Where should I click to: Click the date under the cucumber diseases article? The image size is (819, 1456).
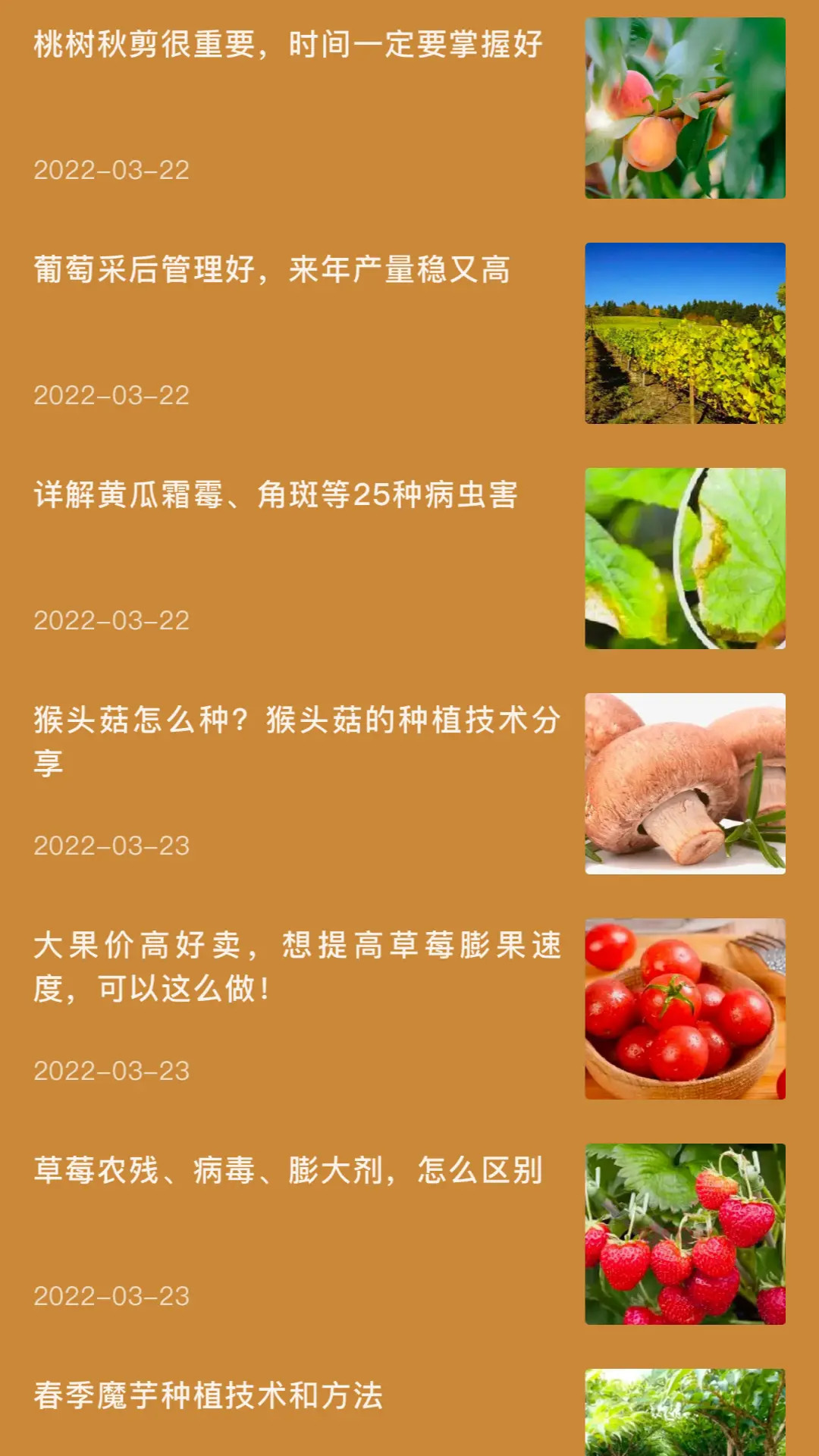click(111, 622)
